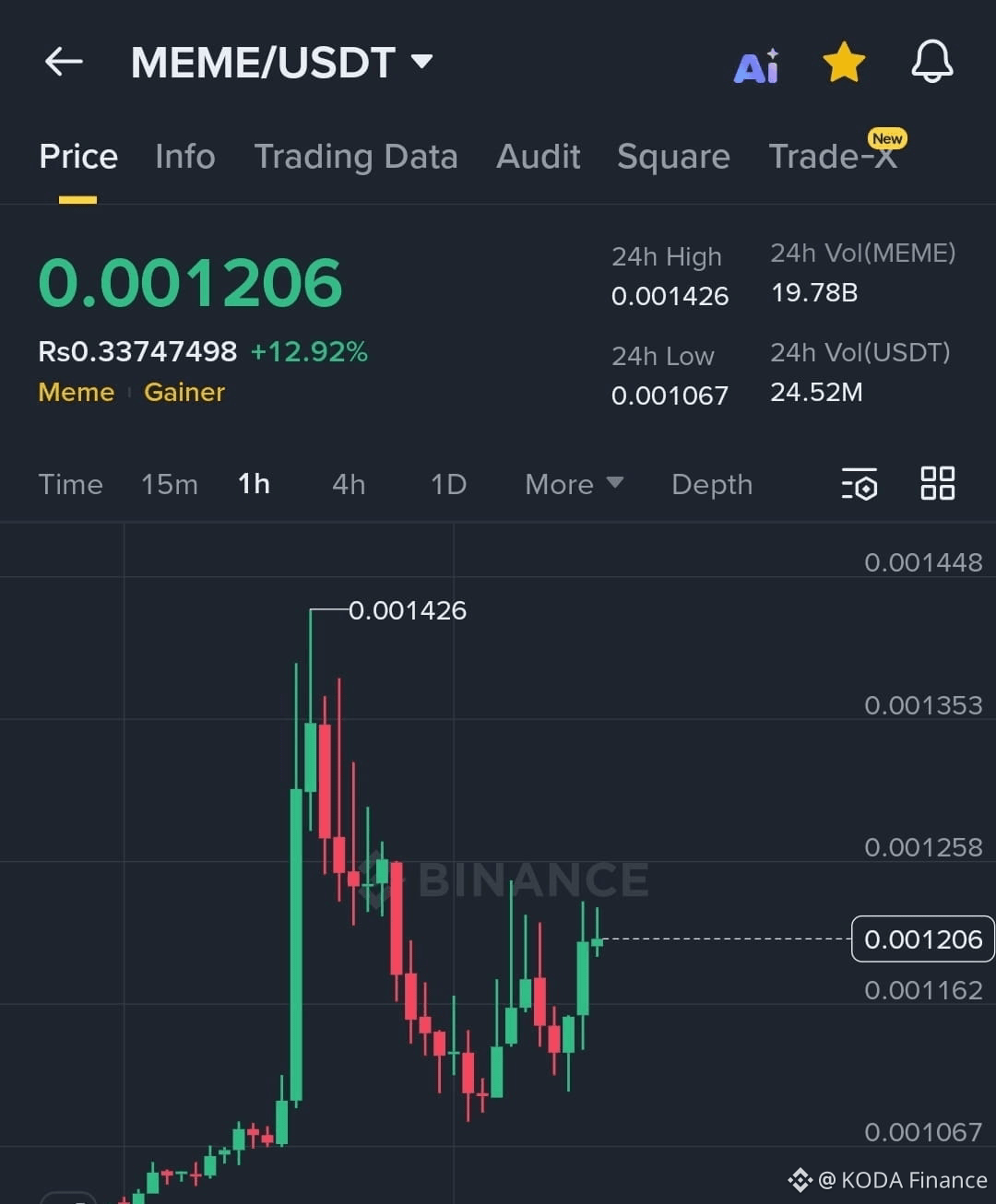Screen dimensions: 996x1204
Task: Switch to the Trading Data tab
Action: 355,157
